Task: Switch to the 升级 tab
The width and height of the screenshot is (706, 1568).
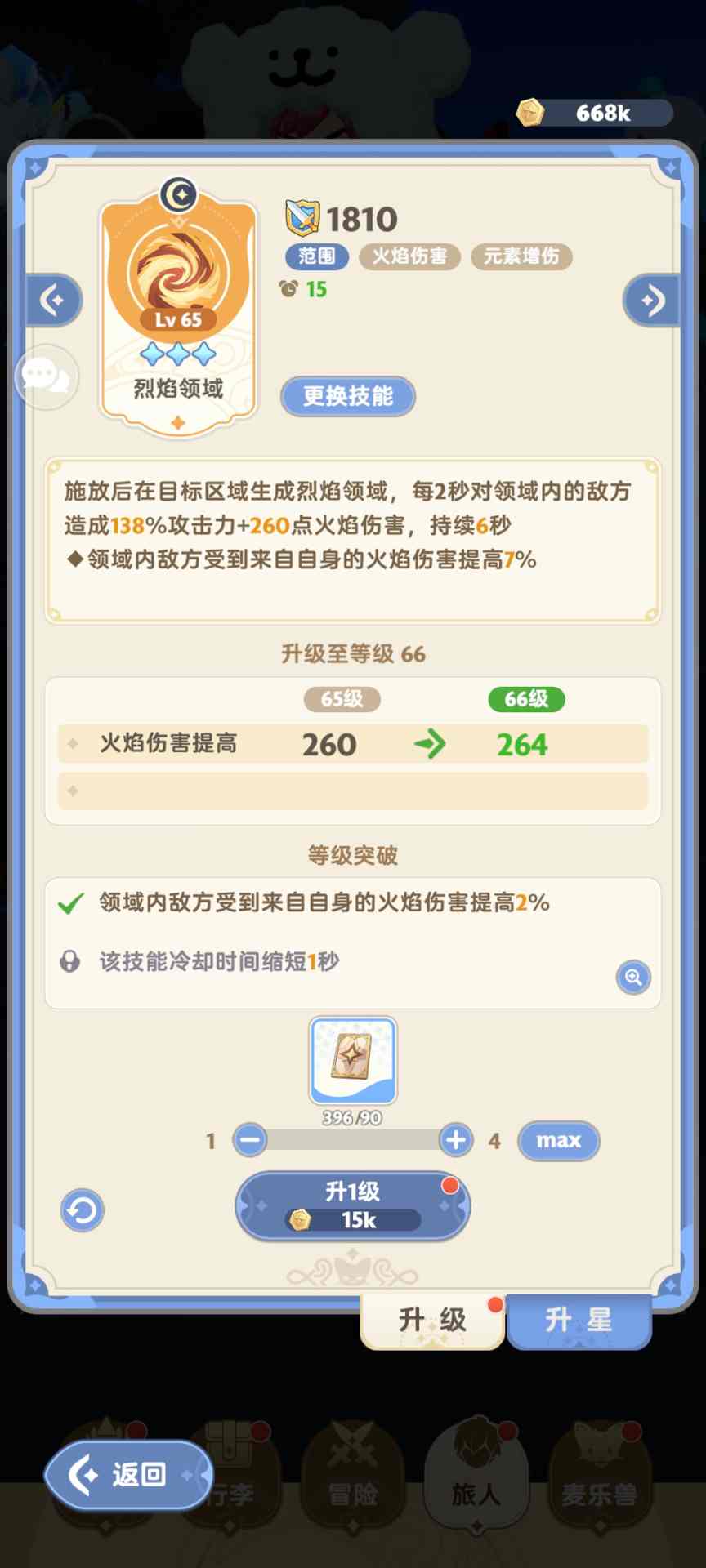Action: 432,1320
